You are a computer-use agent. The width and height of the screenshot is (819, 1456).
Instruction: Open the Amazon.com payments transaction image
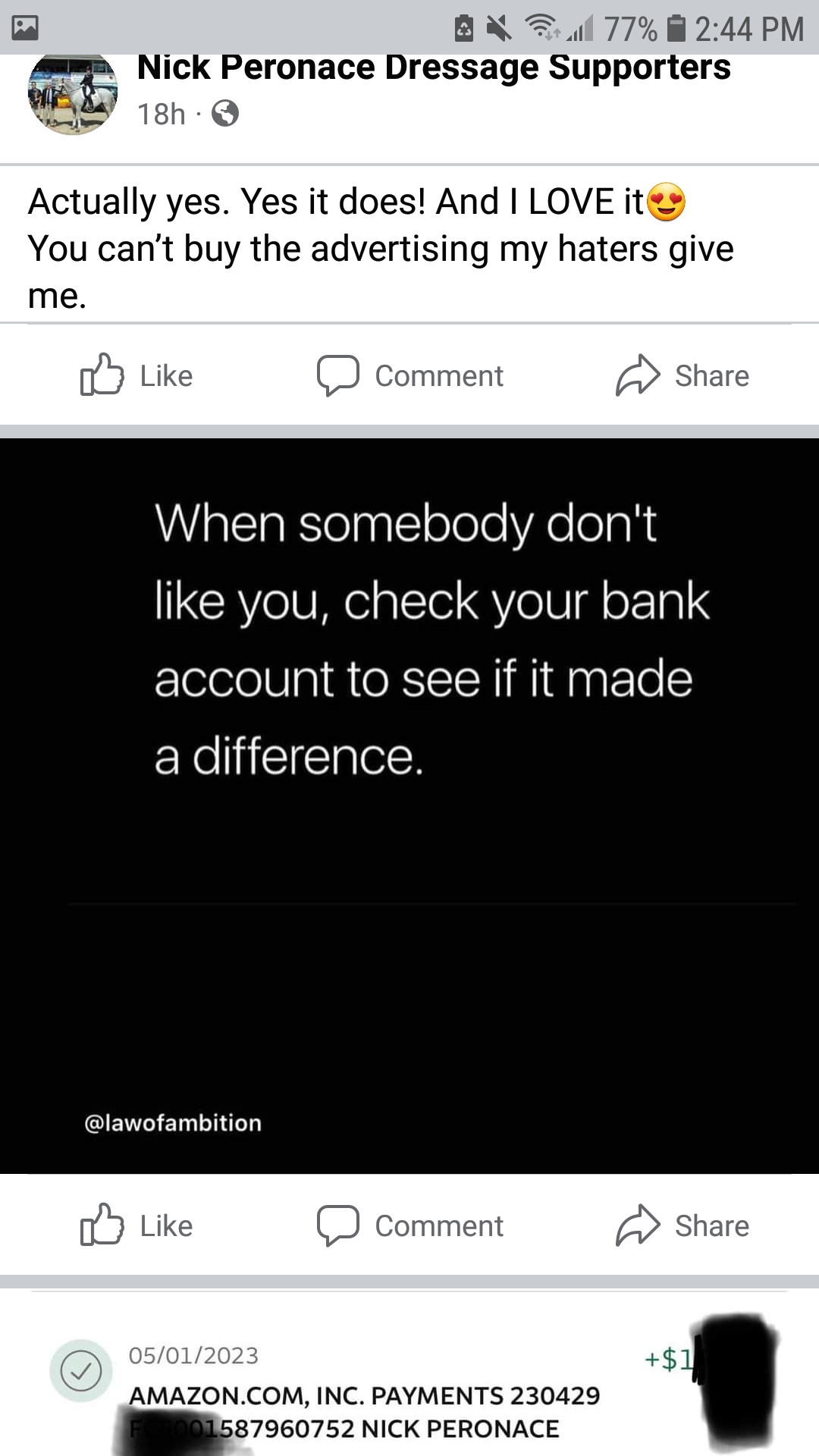409,1373
